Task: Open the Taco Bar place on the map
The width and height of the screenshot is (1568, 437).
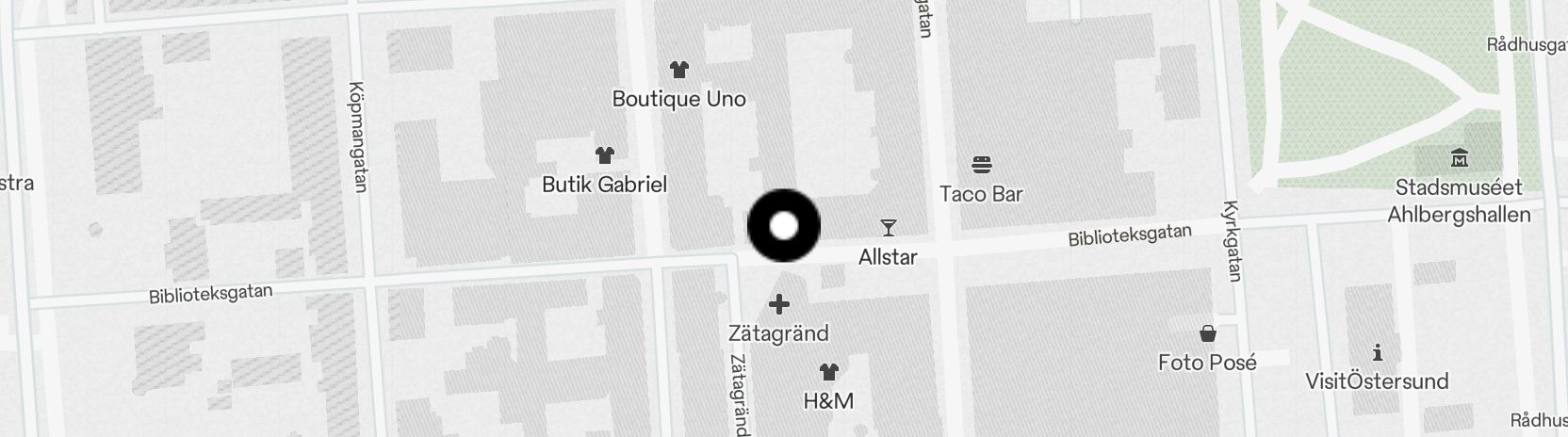Action: [981, 167]
